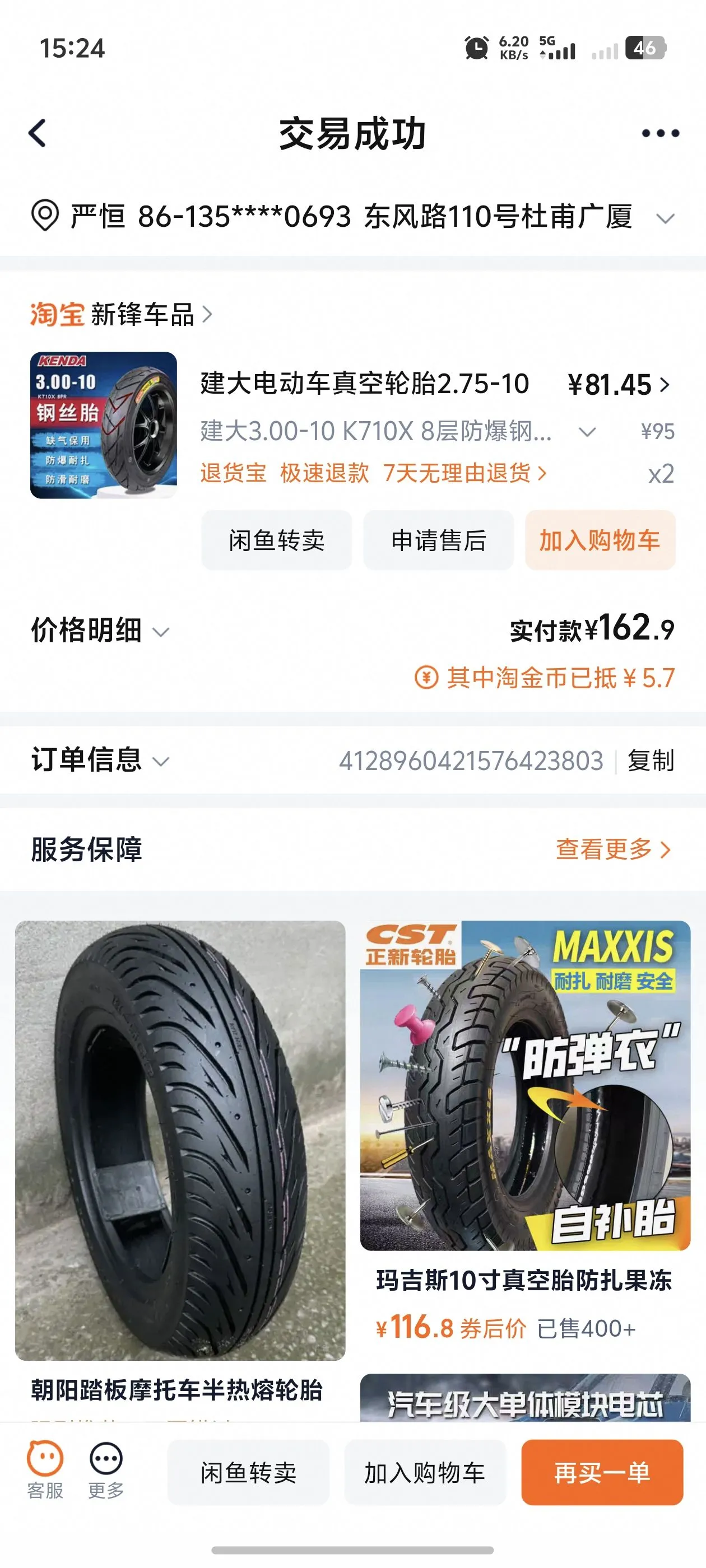The height and width of the screenshot is (1568, 706).
Task: Copy the order number with 复制
Action: (651, 761)
